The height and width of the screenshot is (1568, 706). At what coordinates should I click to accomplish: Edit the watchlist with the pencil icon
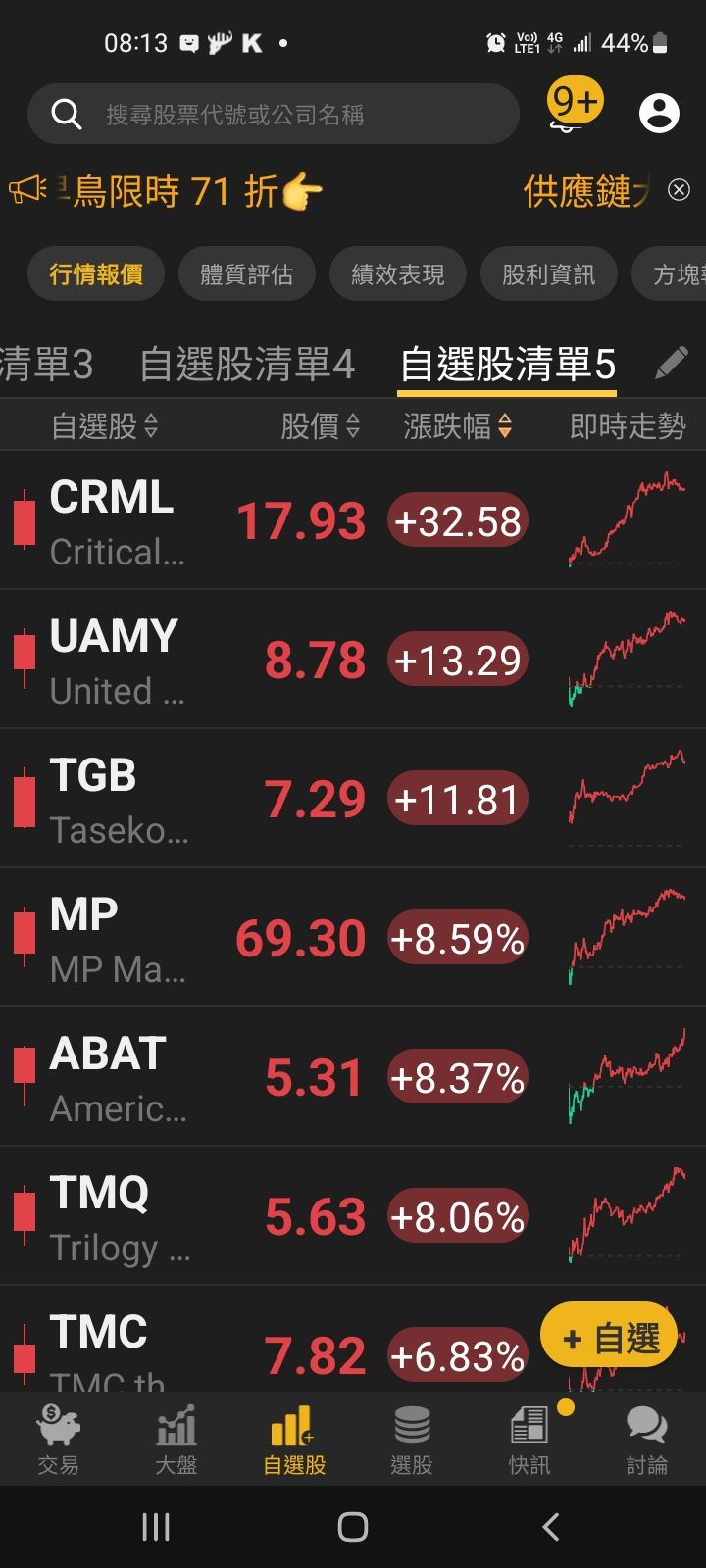tap(671, 364)
